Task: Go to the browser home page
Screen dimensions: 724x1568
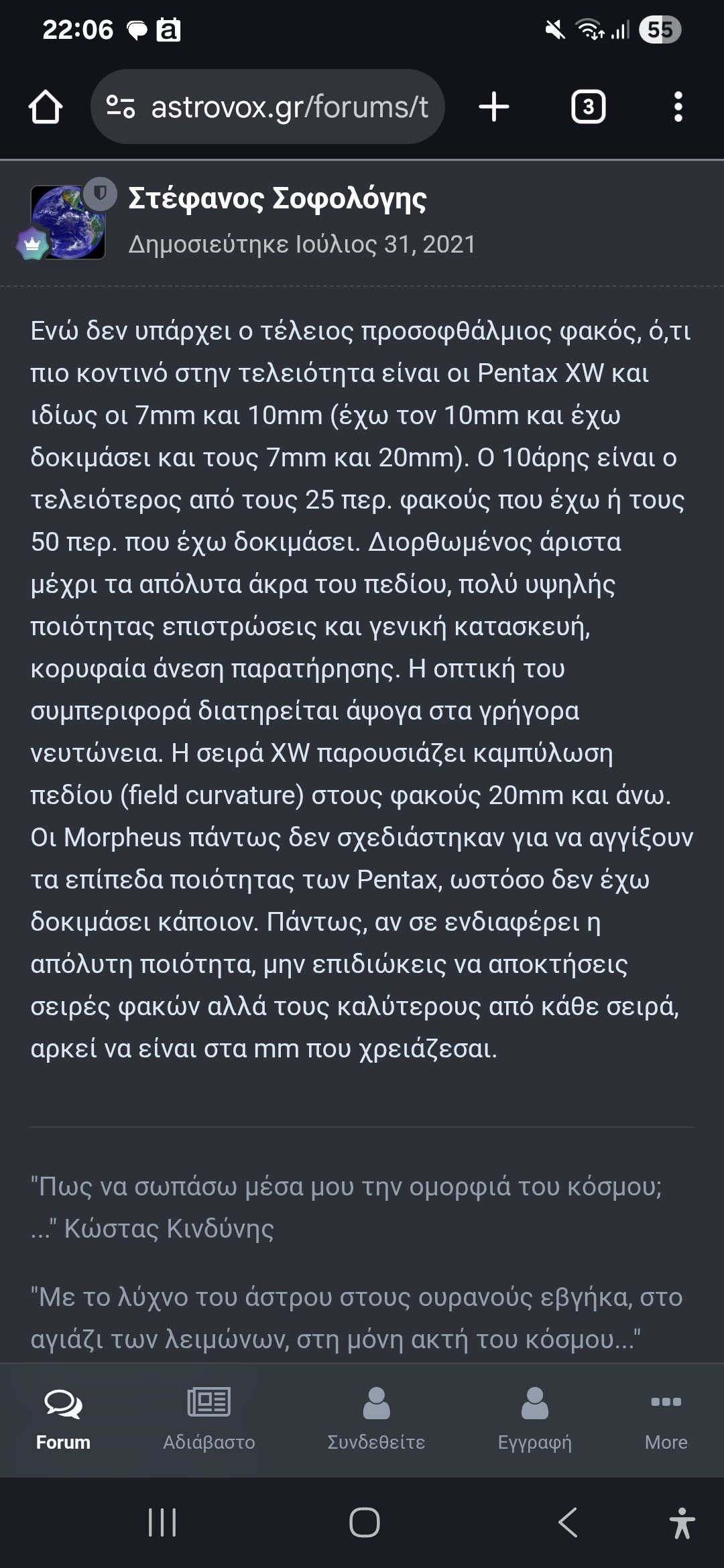Action: (x=46, y=107)
